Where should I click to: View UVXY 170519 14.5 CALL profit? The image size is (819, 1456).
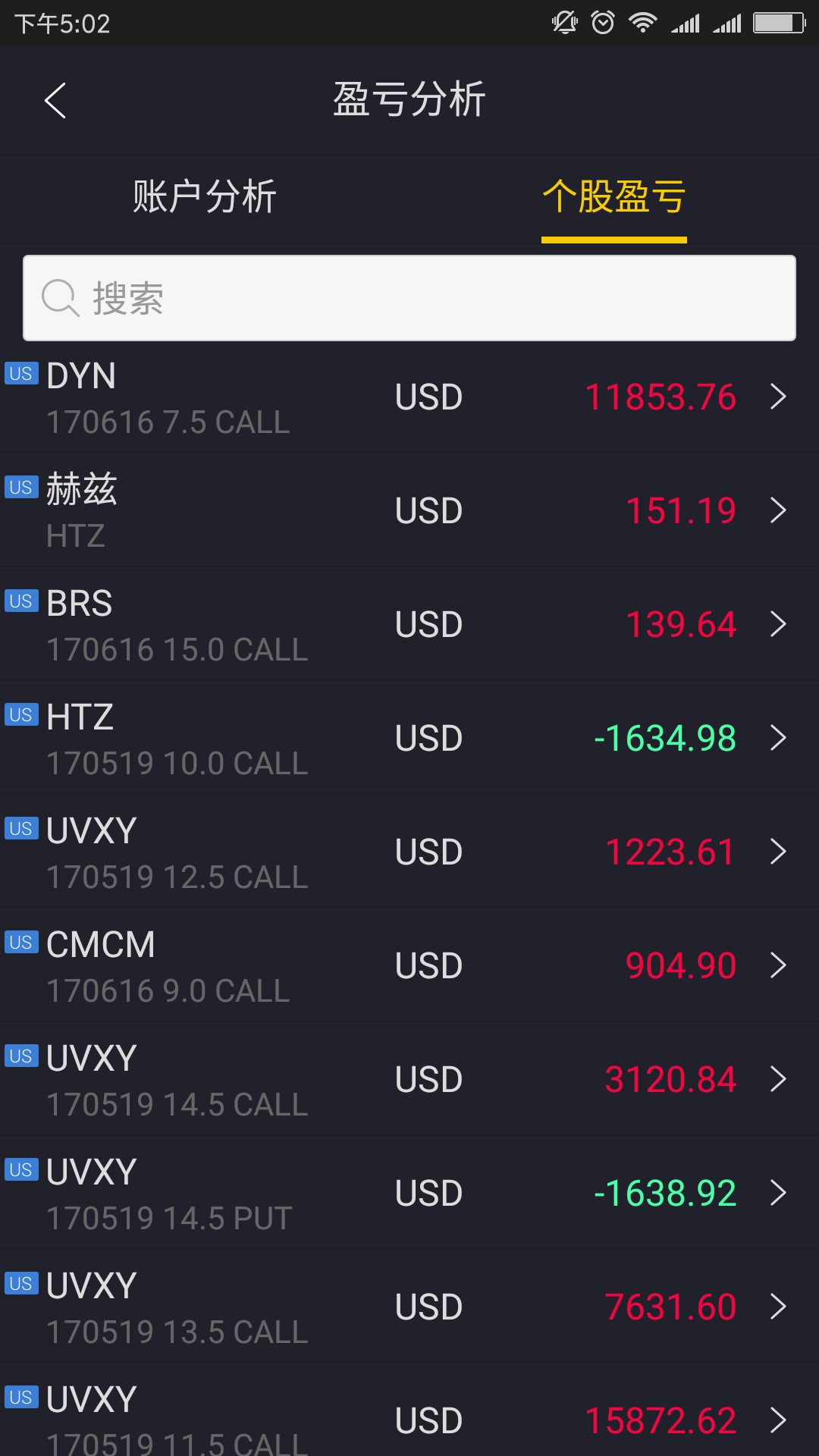(409, 1078)
